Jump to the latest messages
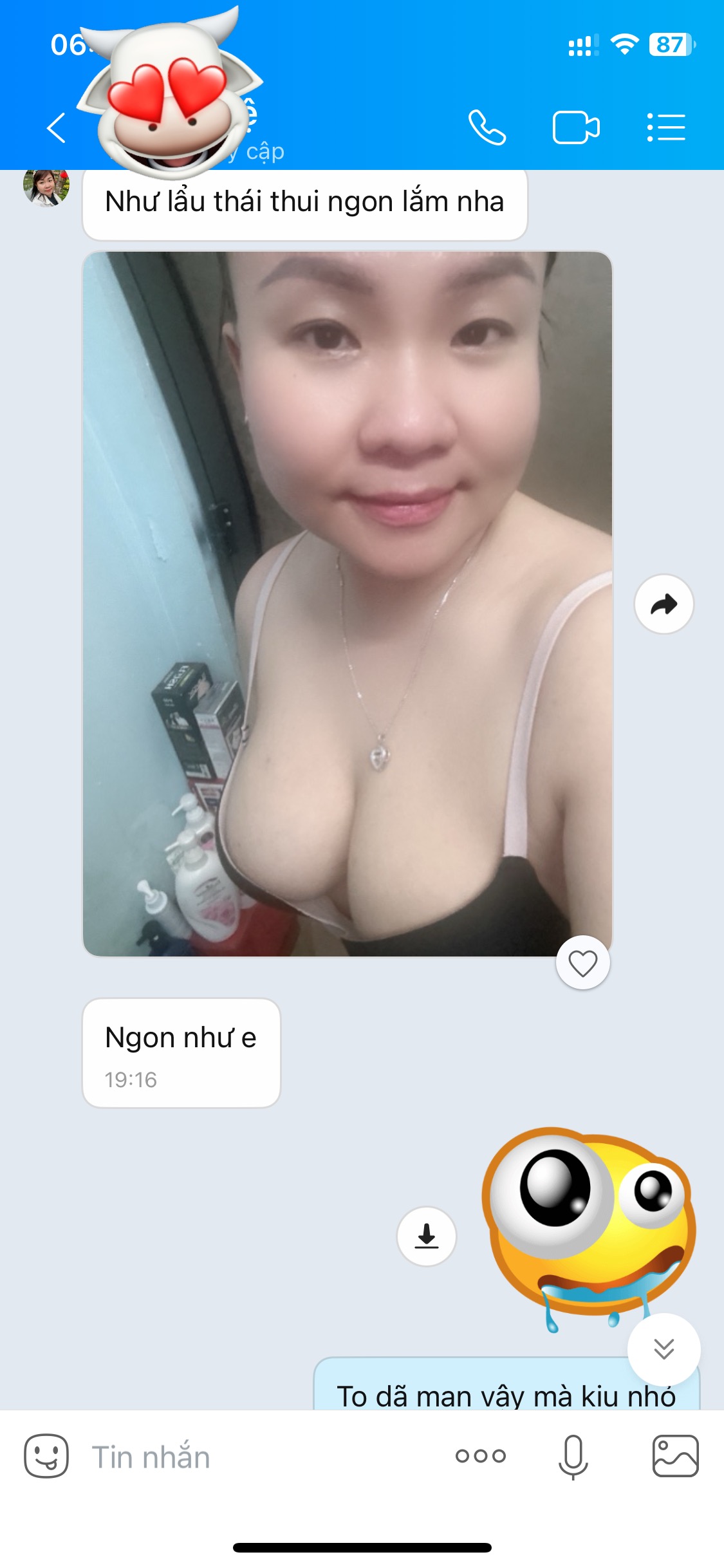This screenshot has height=1568, width=724. pos(664,1348)
